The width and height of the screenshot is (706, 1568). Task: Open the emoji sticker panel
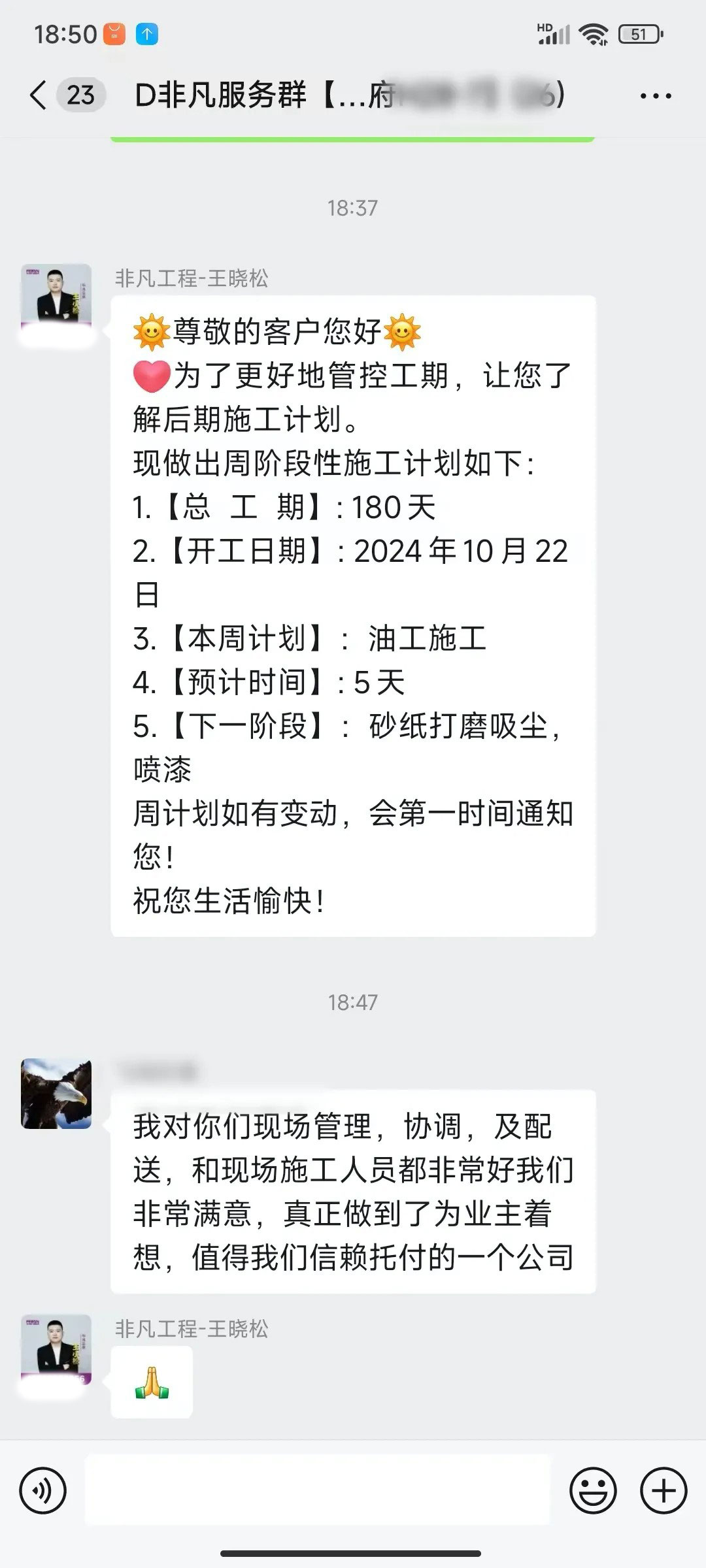tap(593, 1492)
